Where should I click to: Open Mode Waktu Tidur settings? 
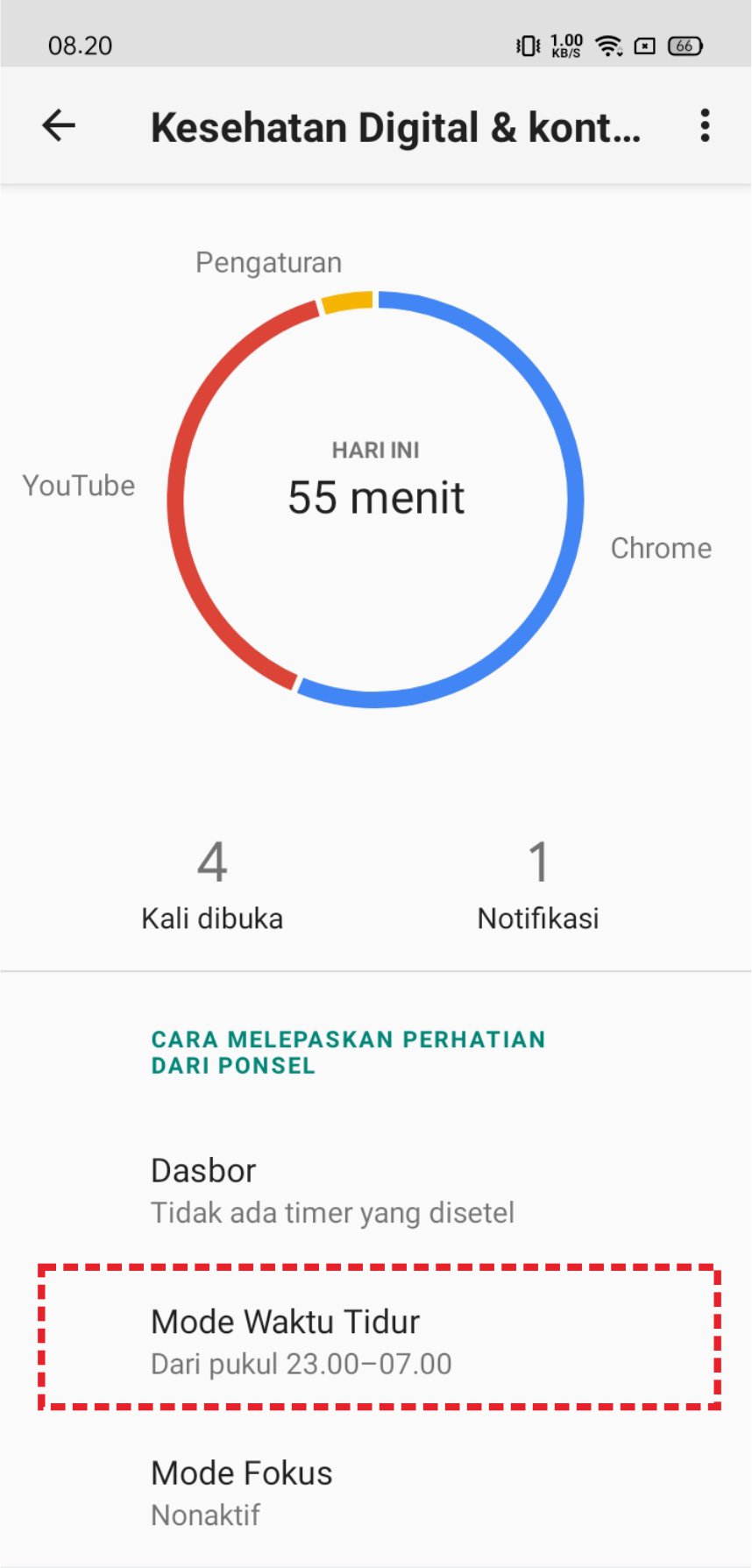[376, 1340]
